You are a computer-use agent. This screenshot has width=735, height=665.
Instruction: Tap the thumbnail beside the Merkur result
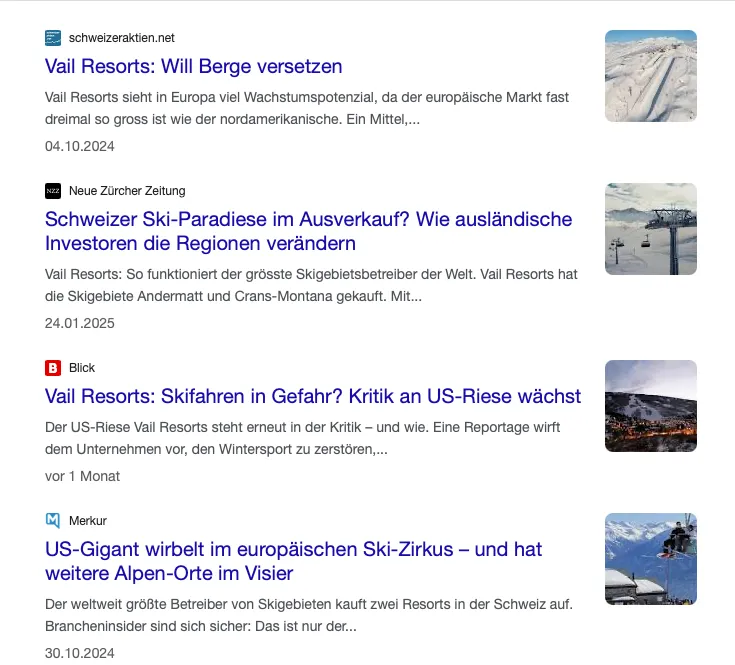(650, 559)
